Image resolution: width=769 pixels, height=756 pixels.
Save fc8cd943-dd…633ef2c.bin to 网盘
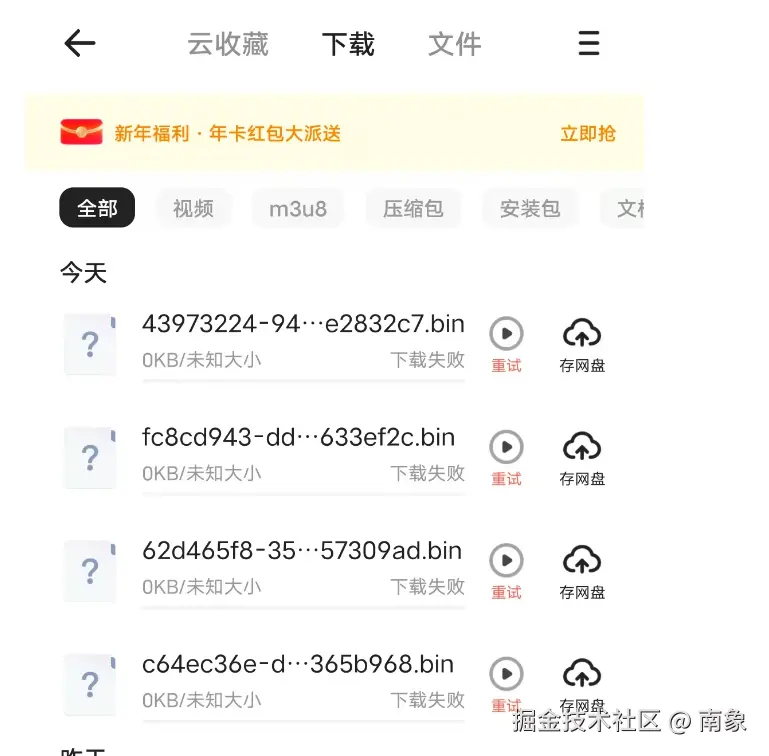582,457
